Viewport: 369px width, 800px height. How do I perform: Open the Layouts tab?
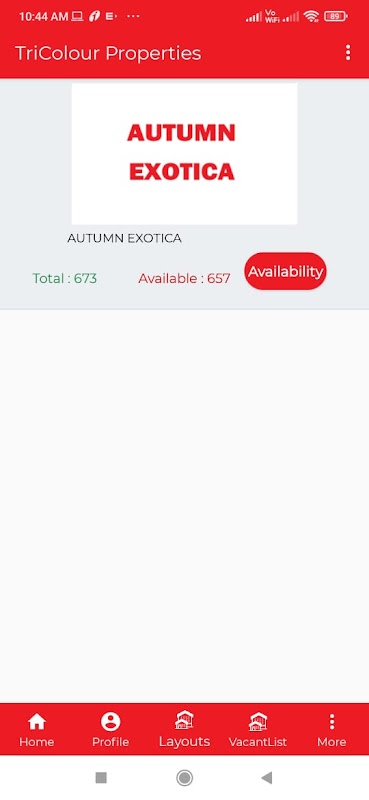click(184, 730)
